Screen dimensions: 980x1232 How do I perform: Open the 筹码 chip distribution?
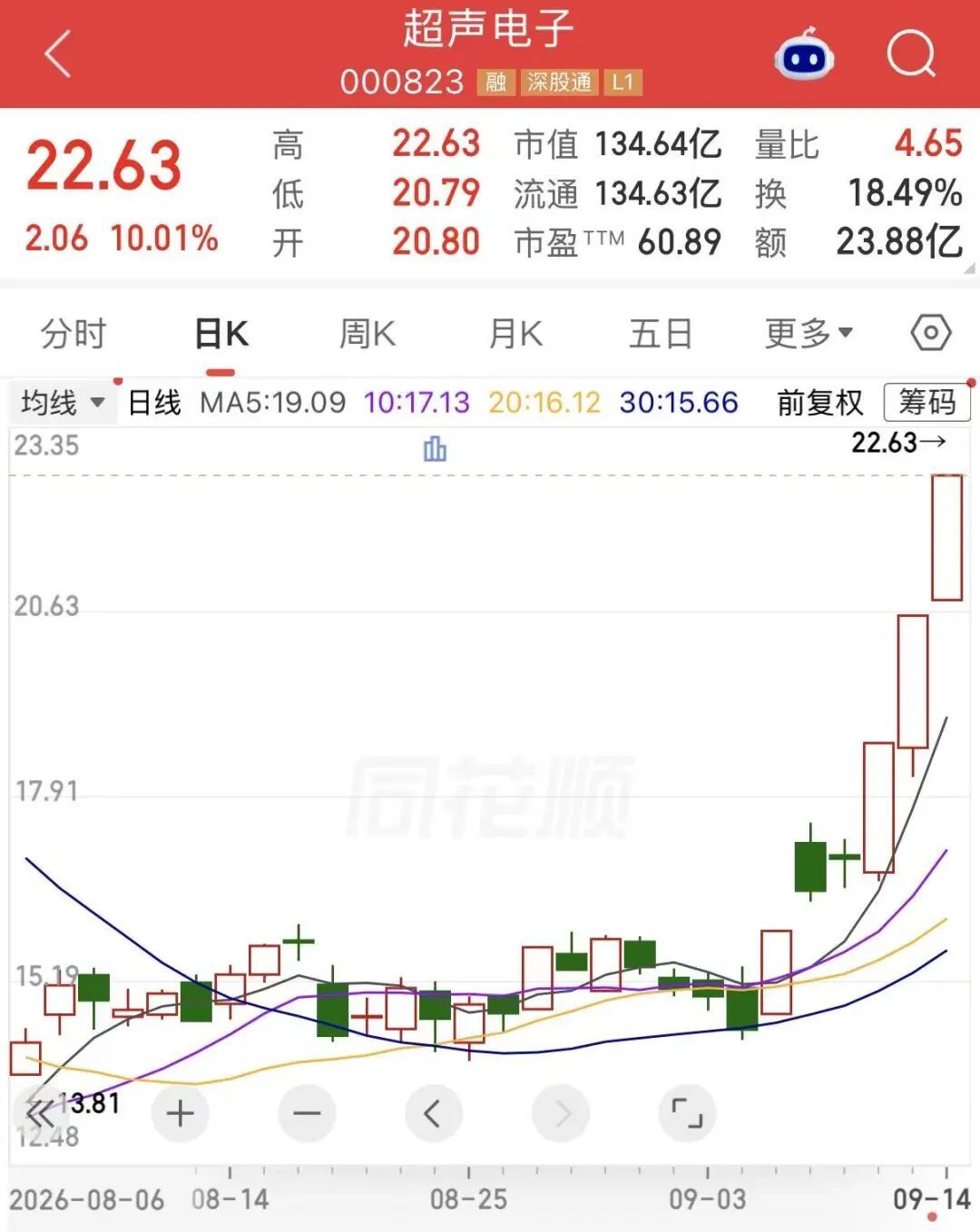point(926,401)
